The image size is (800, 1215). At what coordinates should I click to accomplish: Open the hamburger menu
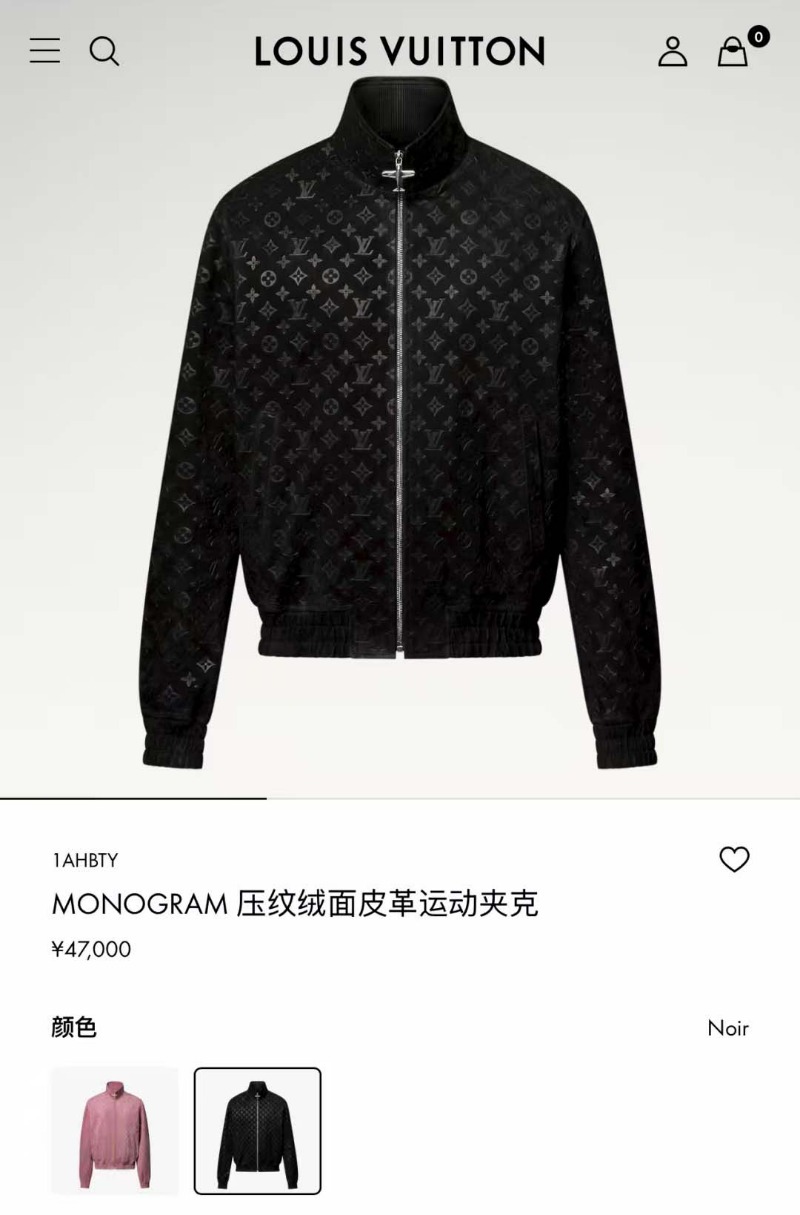[45, 51]
